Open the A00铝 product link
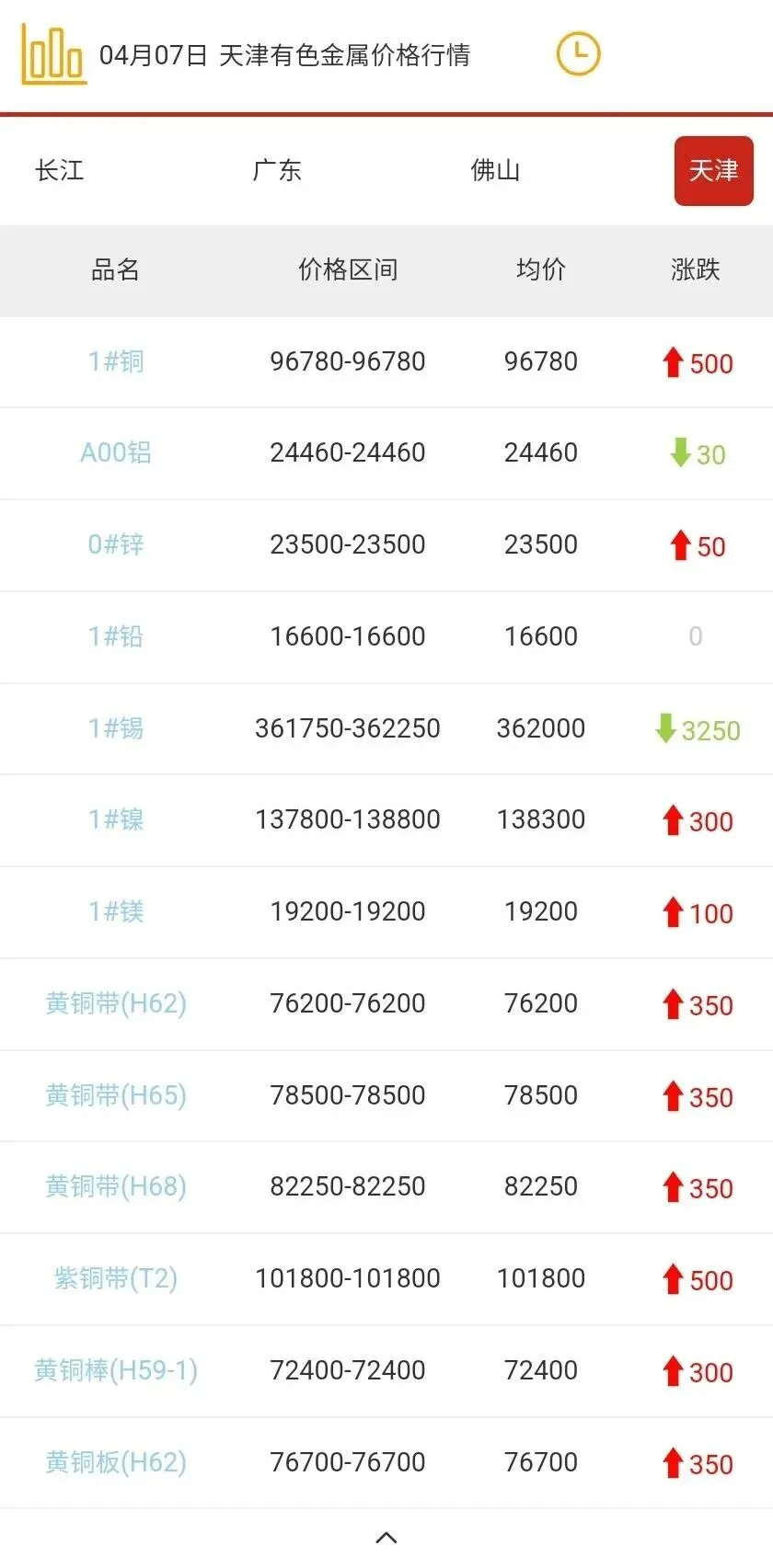773x1568 pixels. click(116, 452)
